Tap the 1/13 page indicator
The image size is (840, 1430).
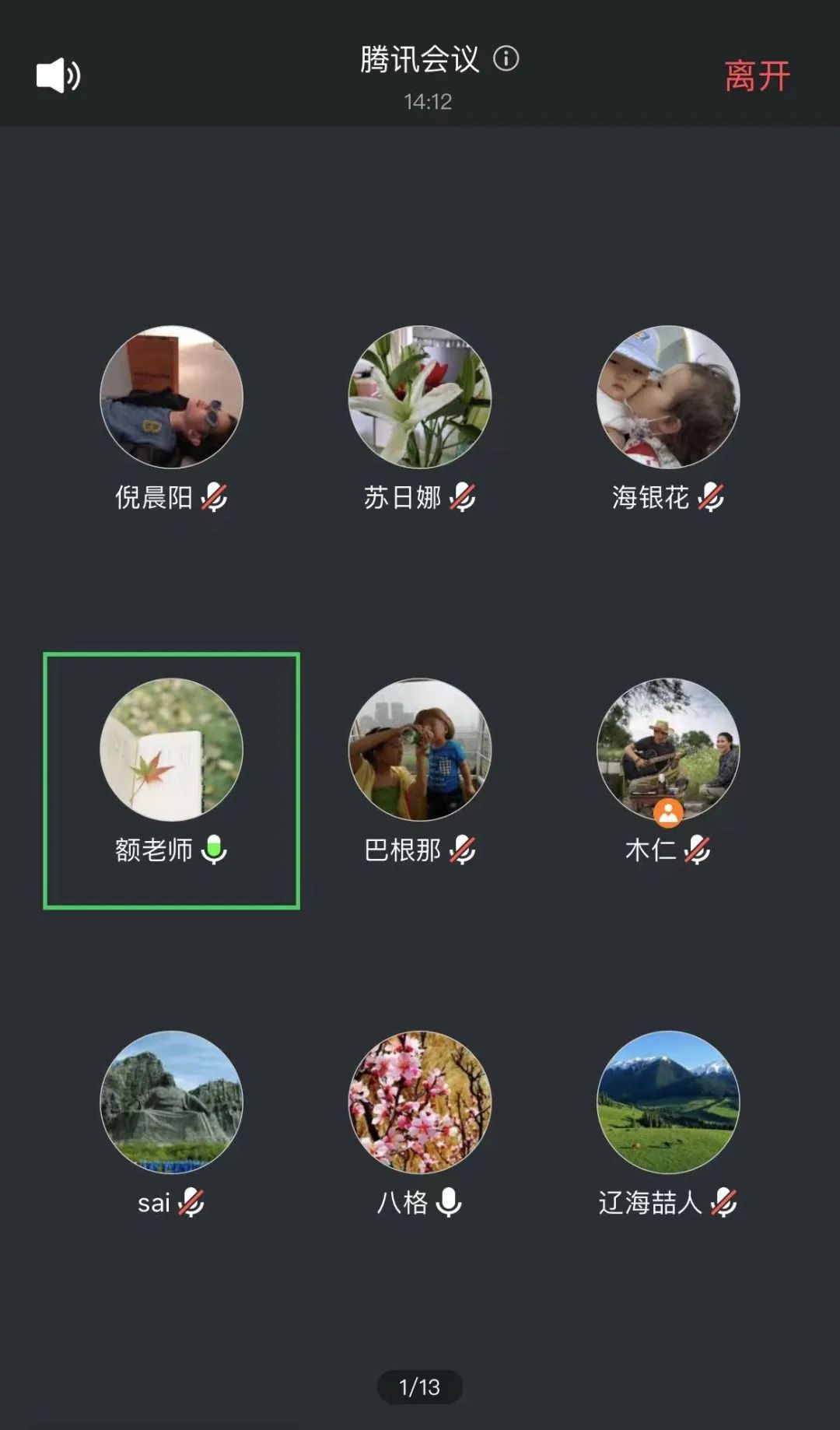420,1387
